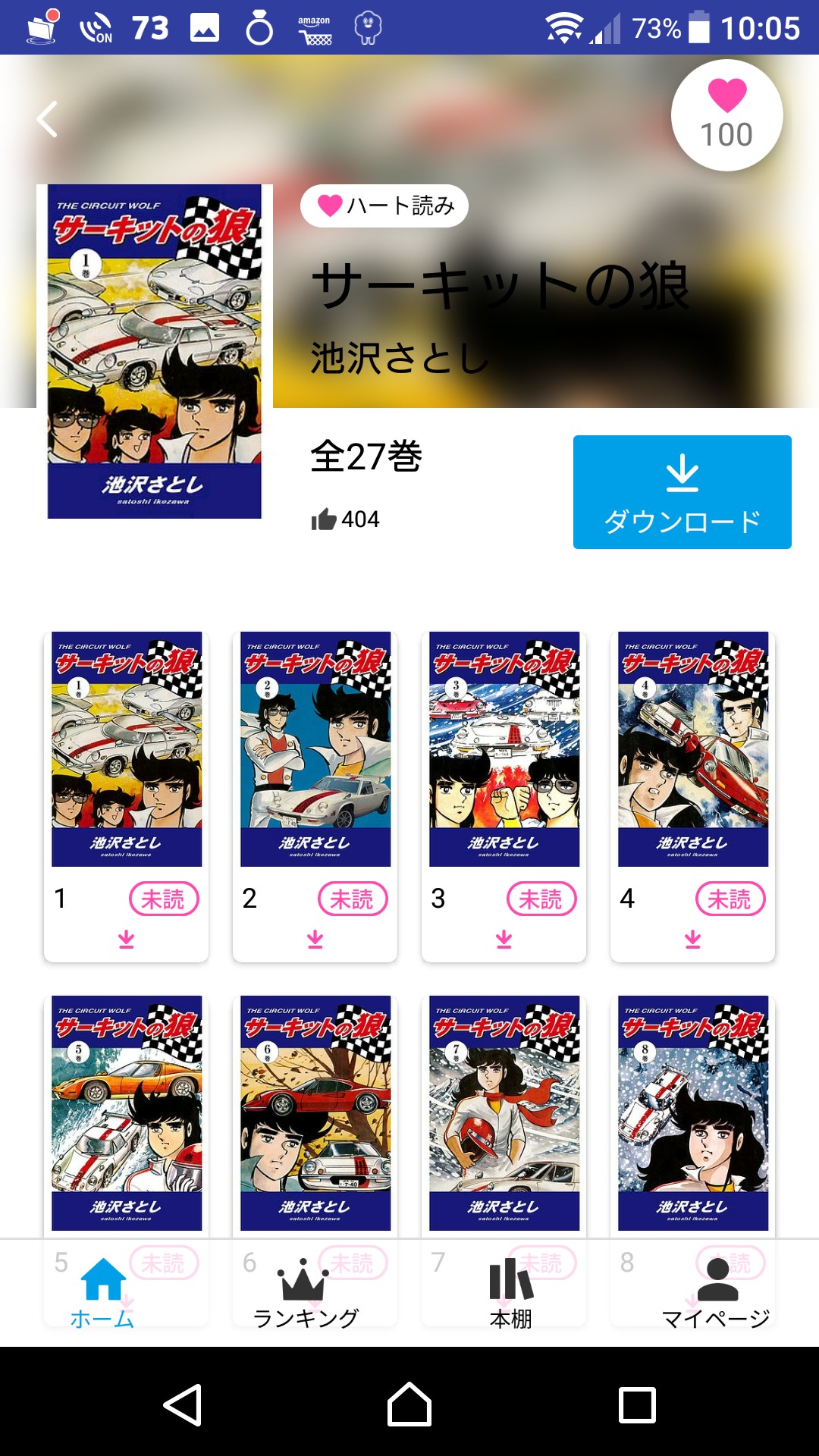
Task: Tap the ハート読み chip
Action: (x=384, y=206)
